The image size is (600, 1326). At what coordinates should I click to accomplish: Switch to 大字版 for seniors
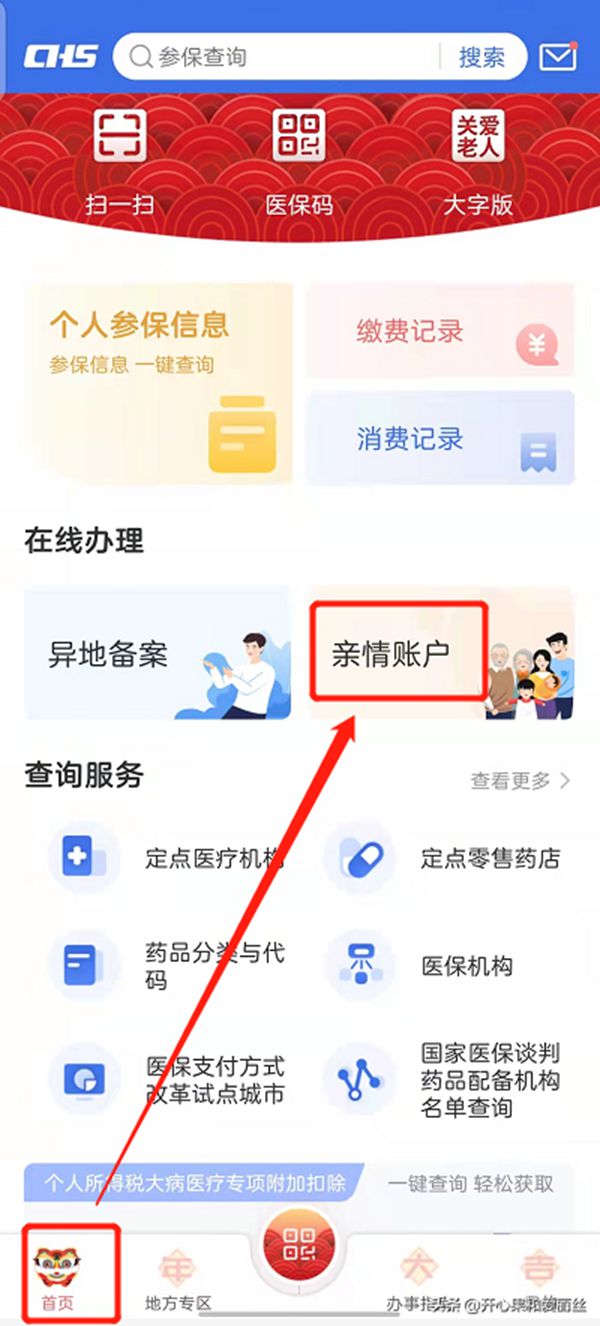click(478, 160)
